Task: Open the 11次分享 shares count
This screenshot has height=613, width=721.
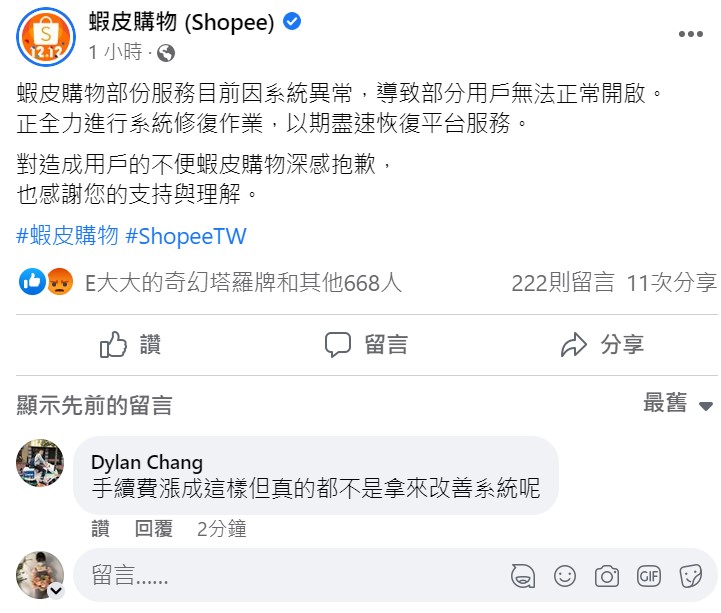Action: point(671,283)
